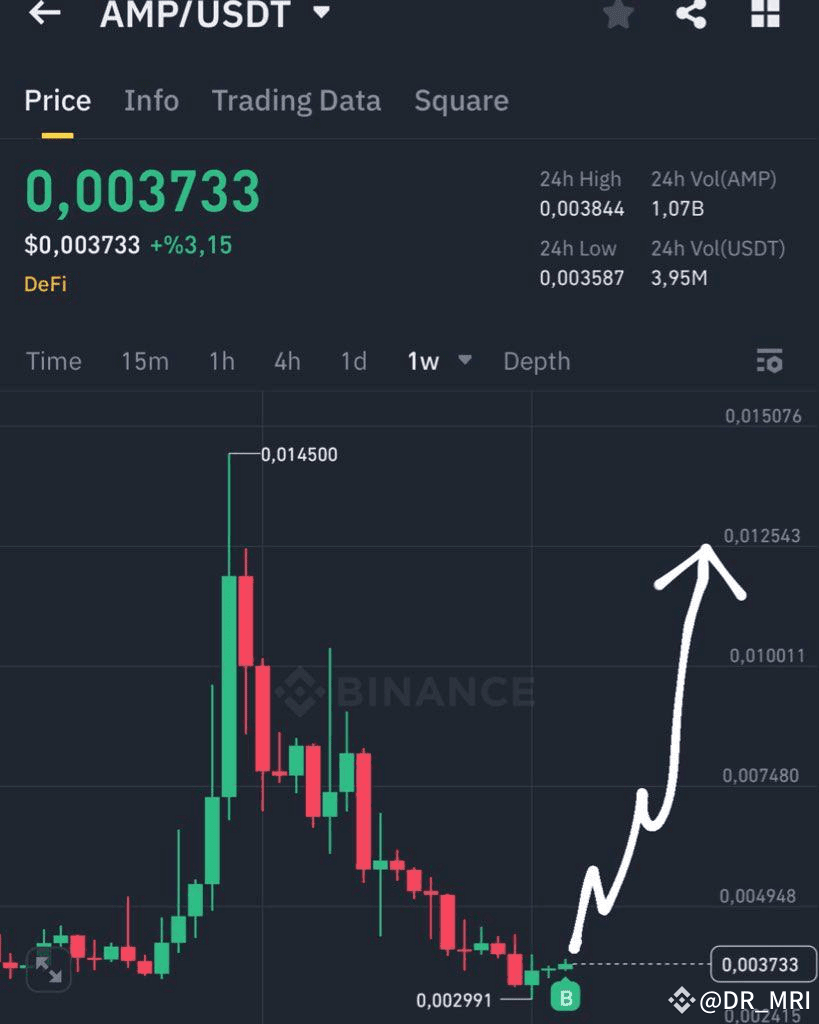819x1024 pixels.
Task: Switch the chart to 1d interval
Action: (x=354, y=361)
